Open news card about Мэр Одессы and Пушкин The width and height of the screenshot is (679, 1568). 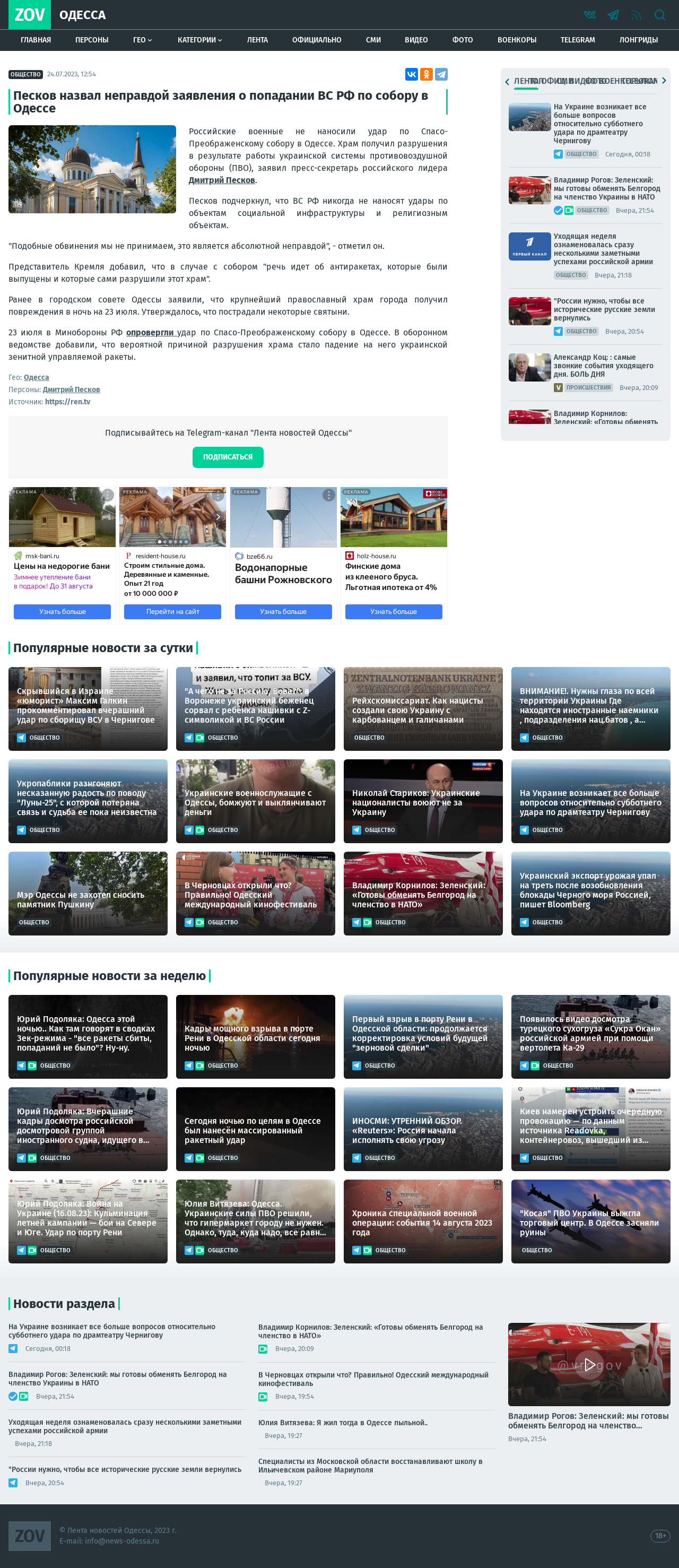coord(88,893)
